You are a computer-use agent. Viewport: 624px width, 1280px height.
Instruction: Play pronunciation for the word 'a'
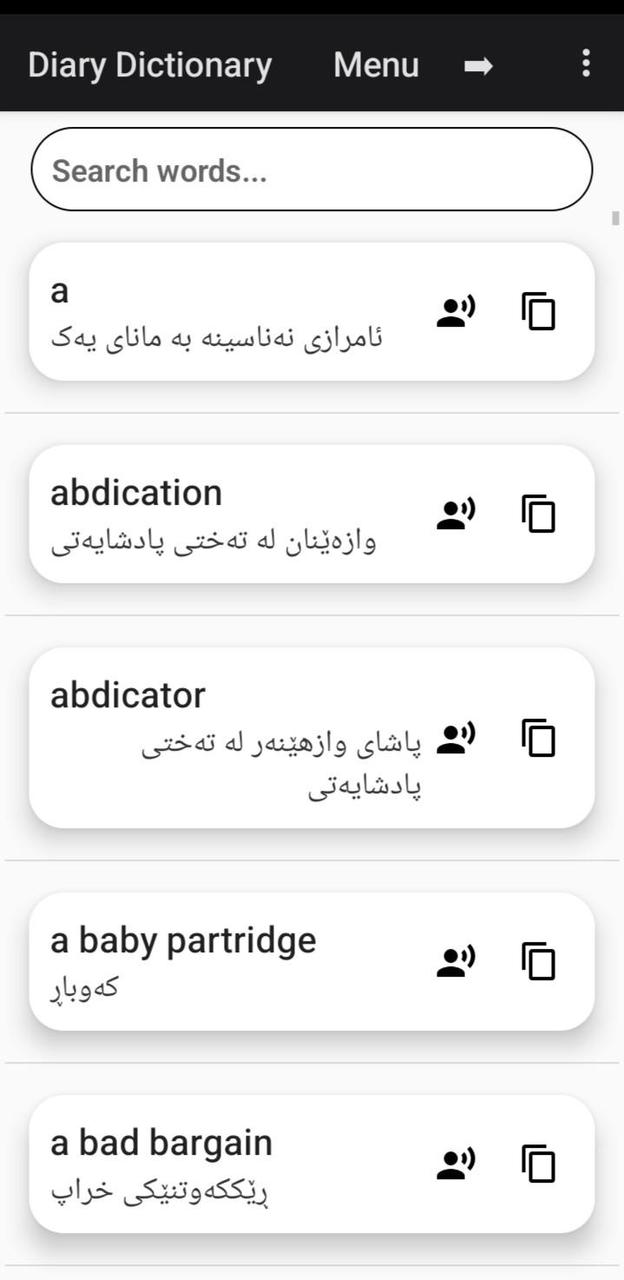point(455,312)
